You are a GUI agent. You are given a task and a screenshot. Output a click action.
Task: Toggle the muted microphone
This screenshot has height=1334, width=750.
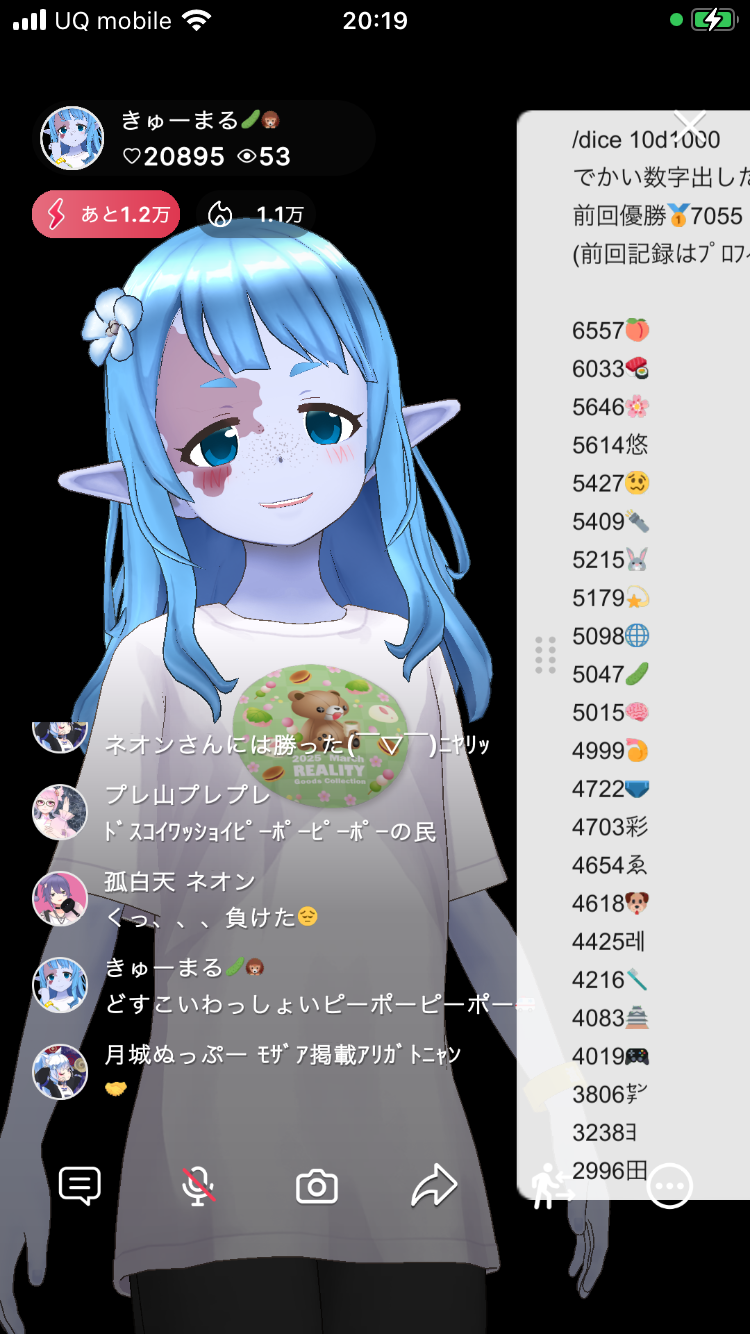pyautogui.click(x=198, y=1186)
